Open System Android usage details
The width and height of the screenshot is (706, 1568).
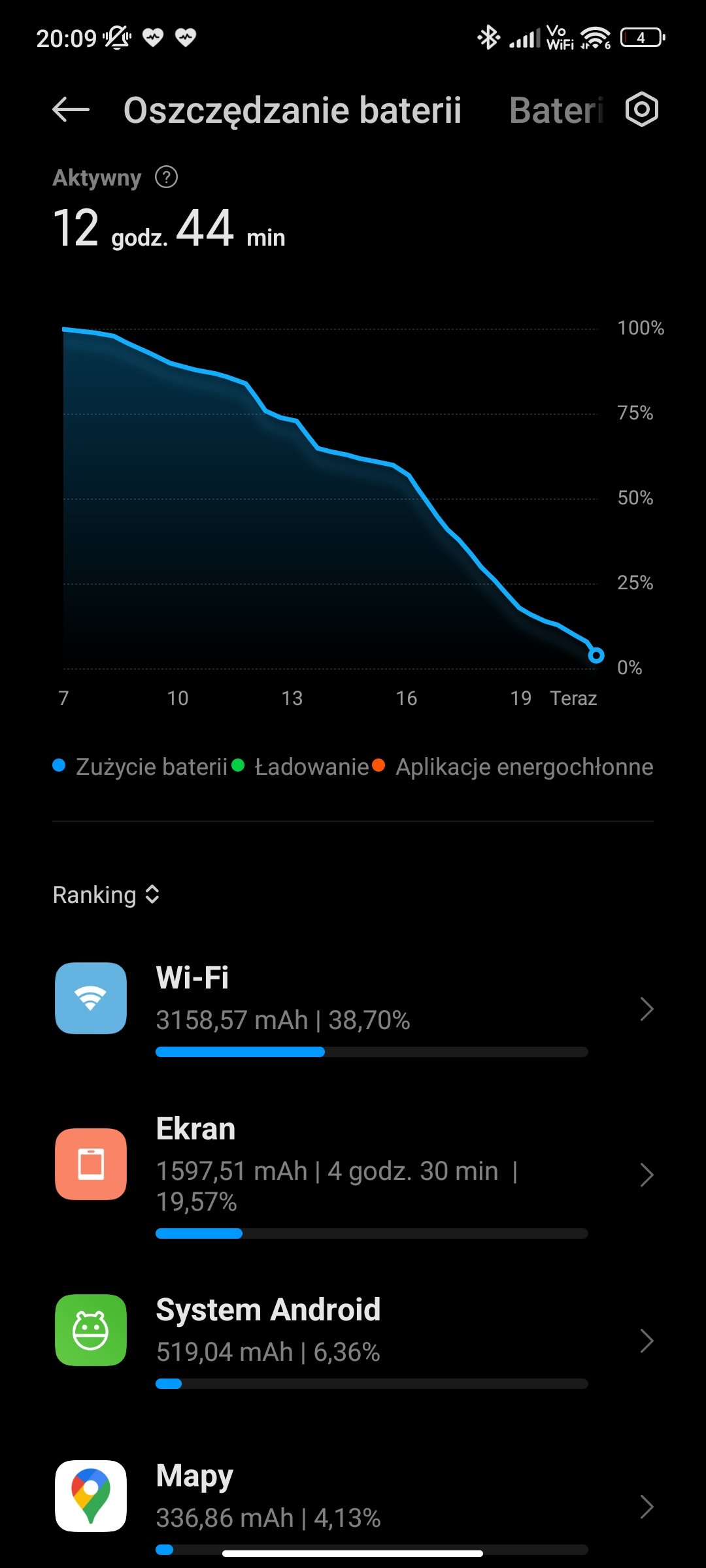(353, 1341)
